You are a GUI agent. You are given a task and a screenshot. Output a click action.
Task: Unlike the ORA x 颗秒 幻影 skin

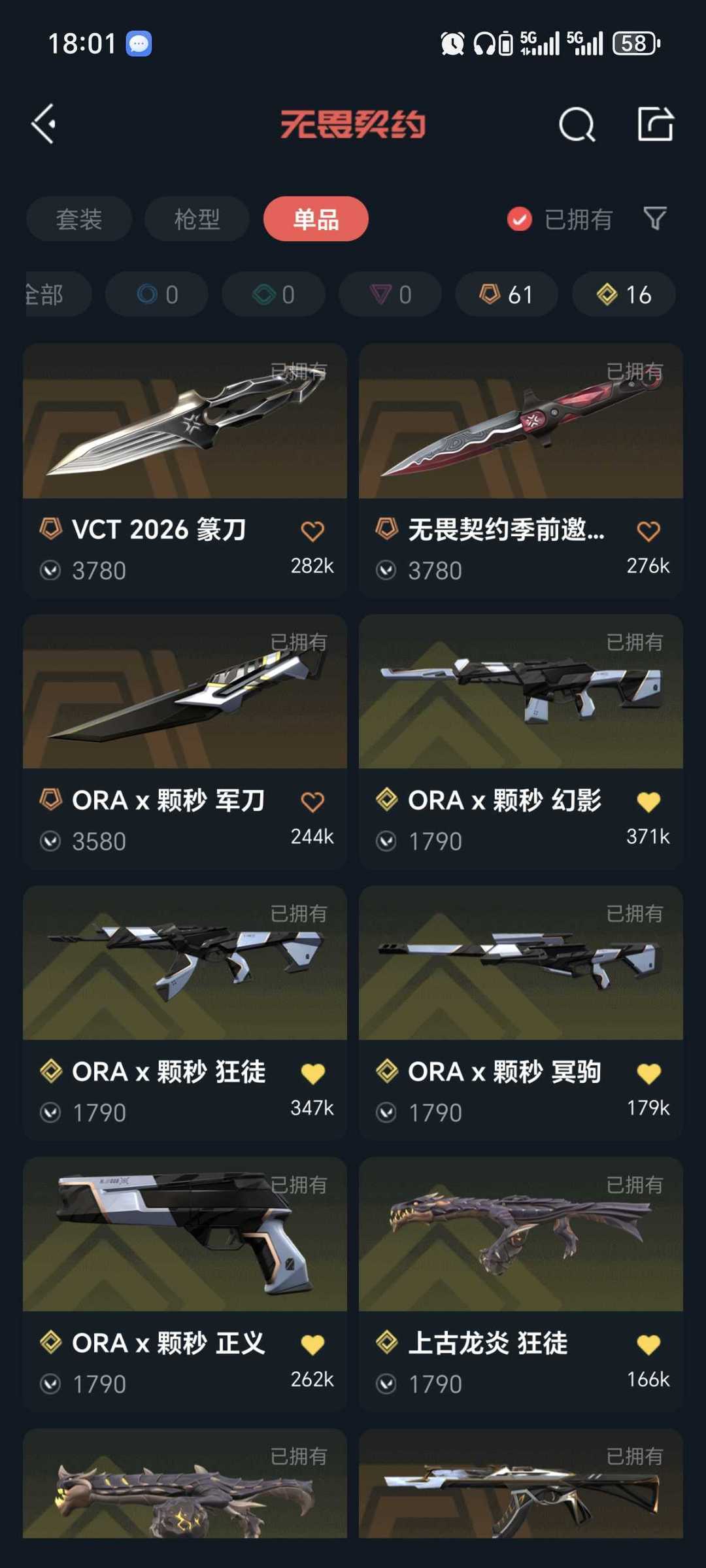click(648, 802)
